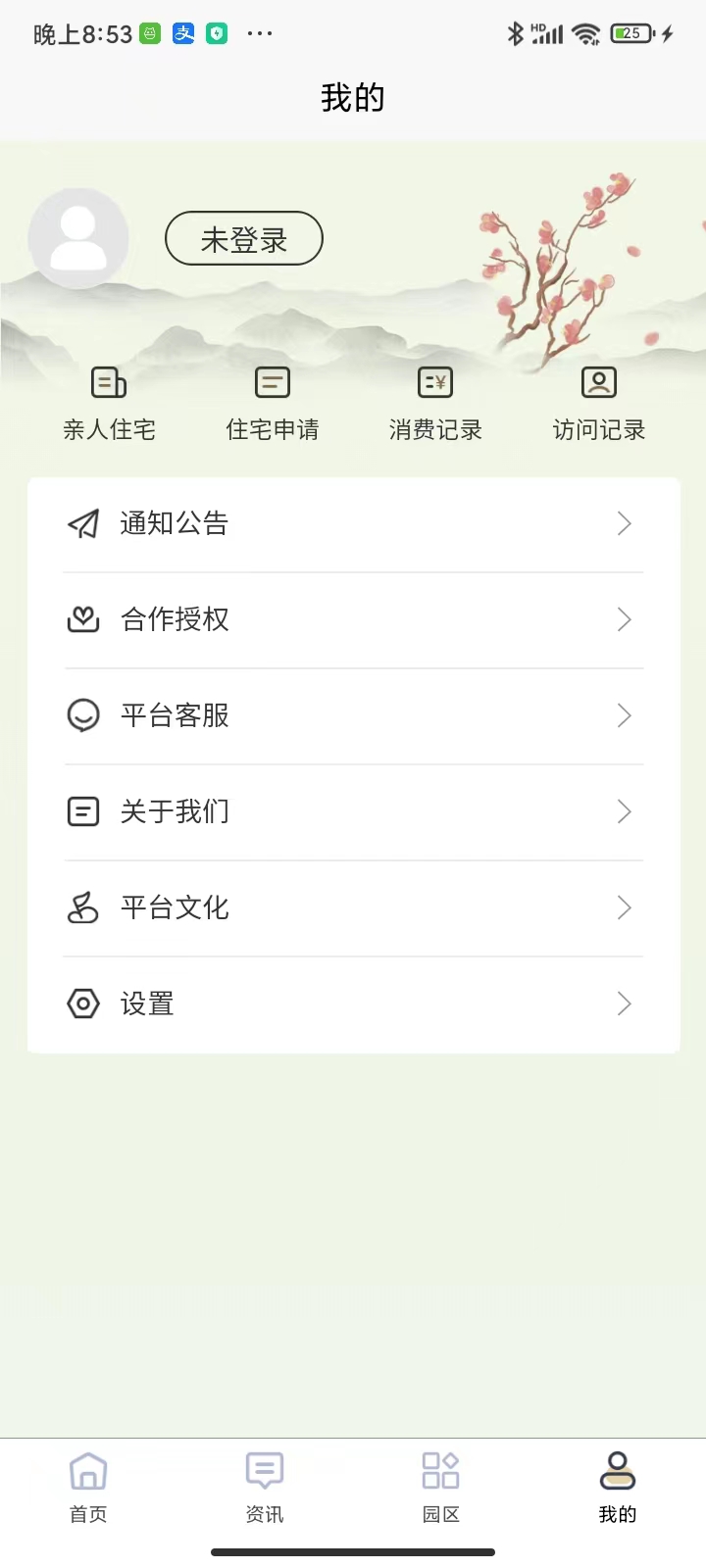Tap the 未登录 login button
This screenshot has width=706, height=1568.
tap(244, 238)
